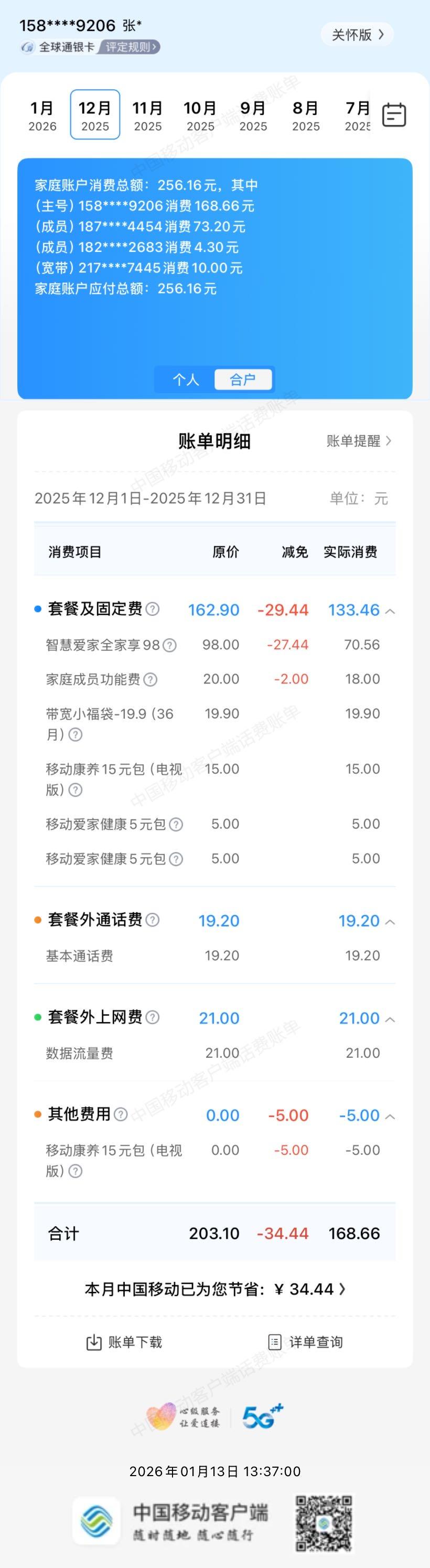
Task: Show help for 智慧爱家全家享98
Action: click(x=170, y=645)
